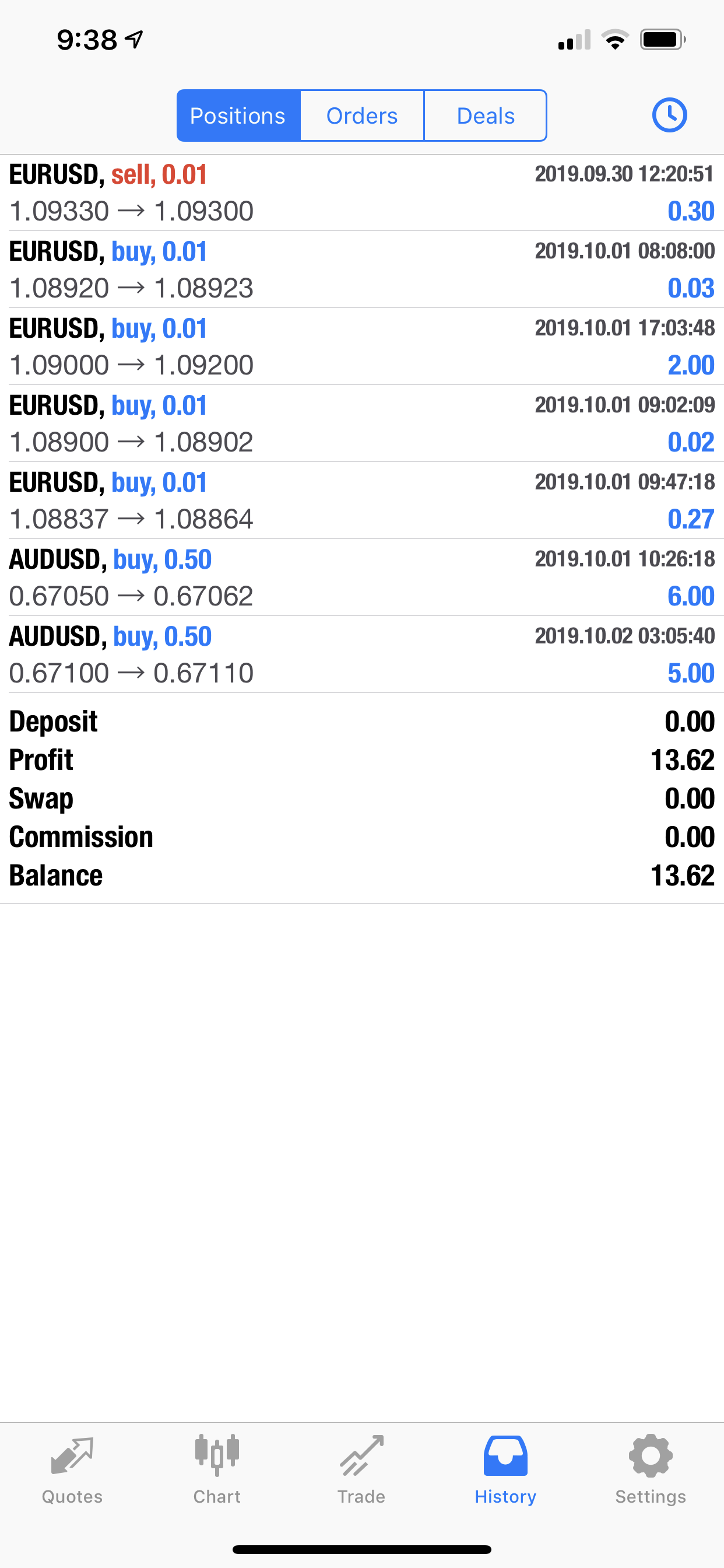Open the Trade tab
The height and width of the screenshot is (1568, 724).
point(361,1468)
